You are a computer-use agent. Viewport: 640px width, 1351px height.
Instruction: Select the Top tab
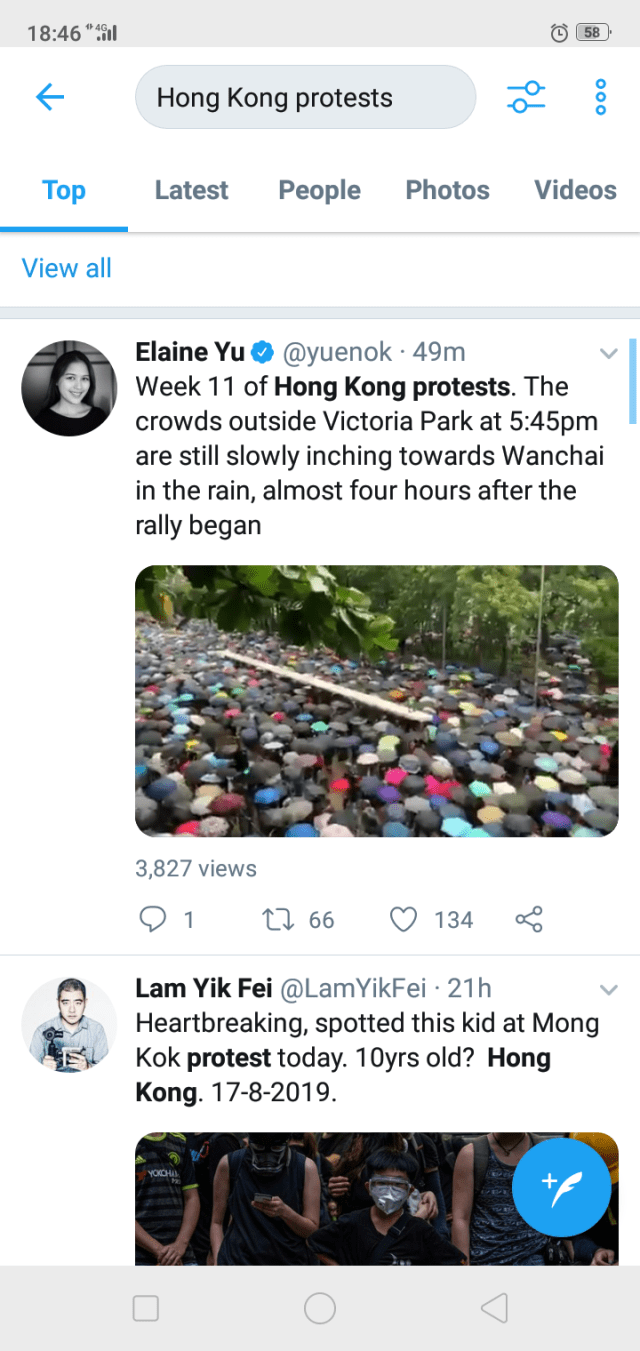(x=64, y=190)
